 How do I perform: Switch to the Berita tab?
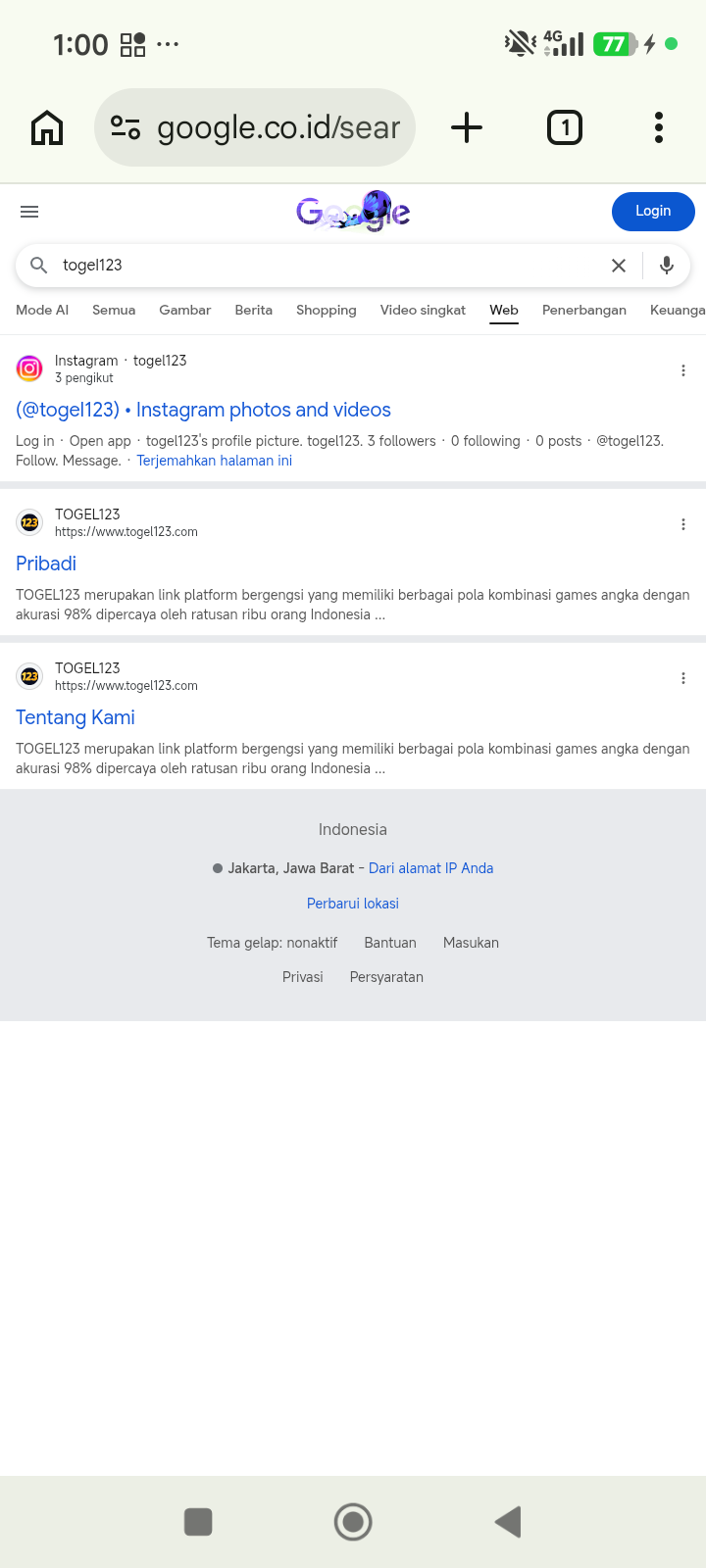pos(254,310)
